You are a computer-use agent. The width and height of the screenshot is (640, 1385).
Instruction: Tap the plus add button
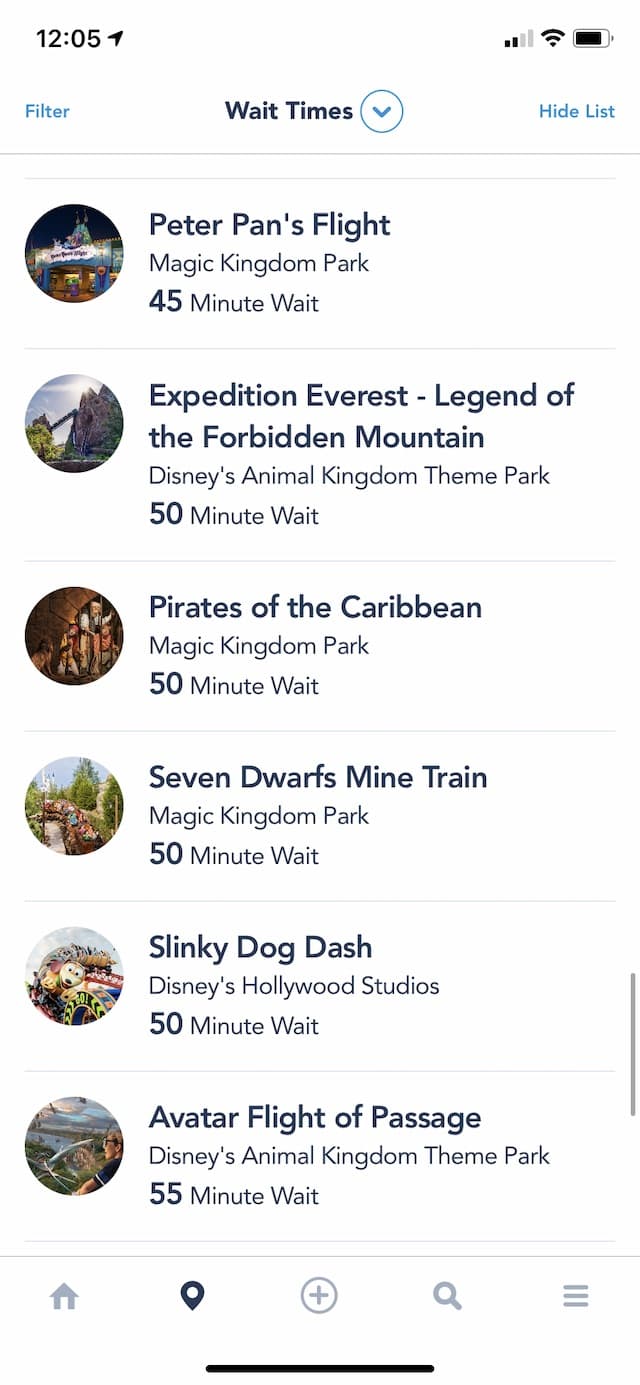click(x=319, y=1296)
